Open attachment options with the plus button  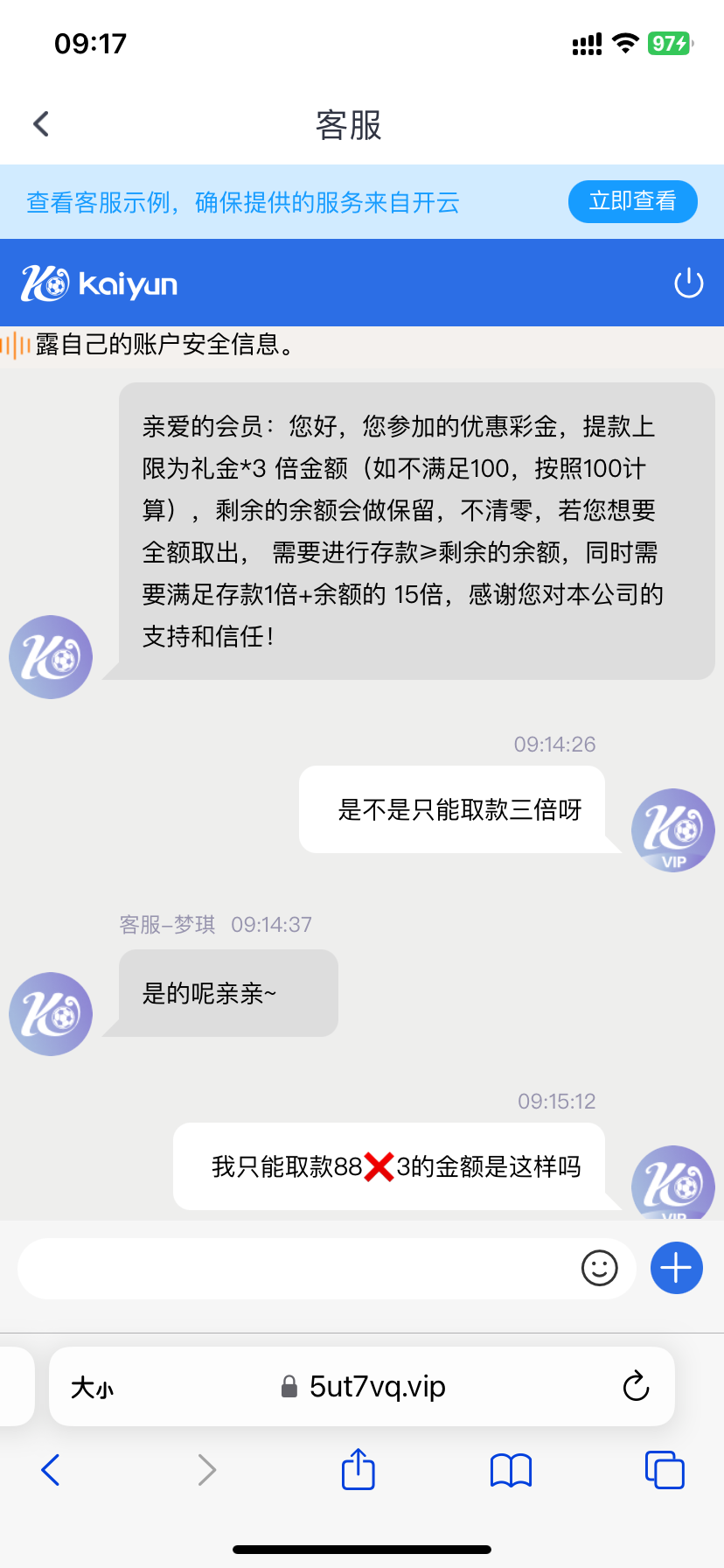pos(676,1268)
